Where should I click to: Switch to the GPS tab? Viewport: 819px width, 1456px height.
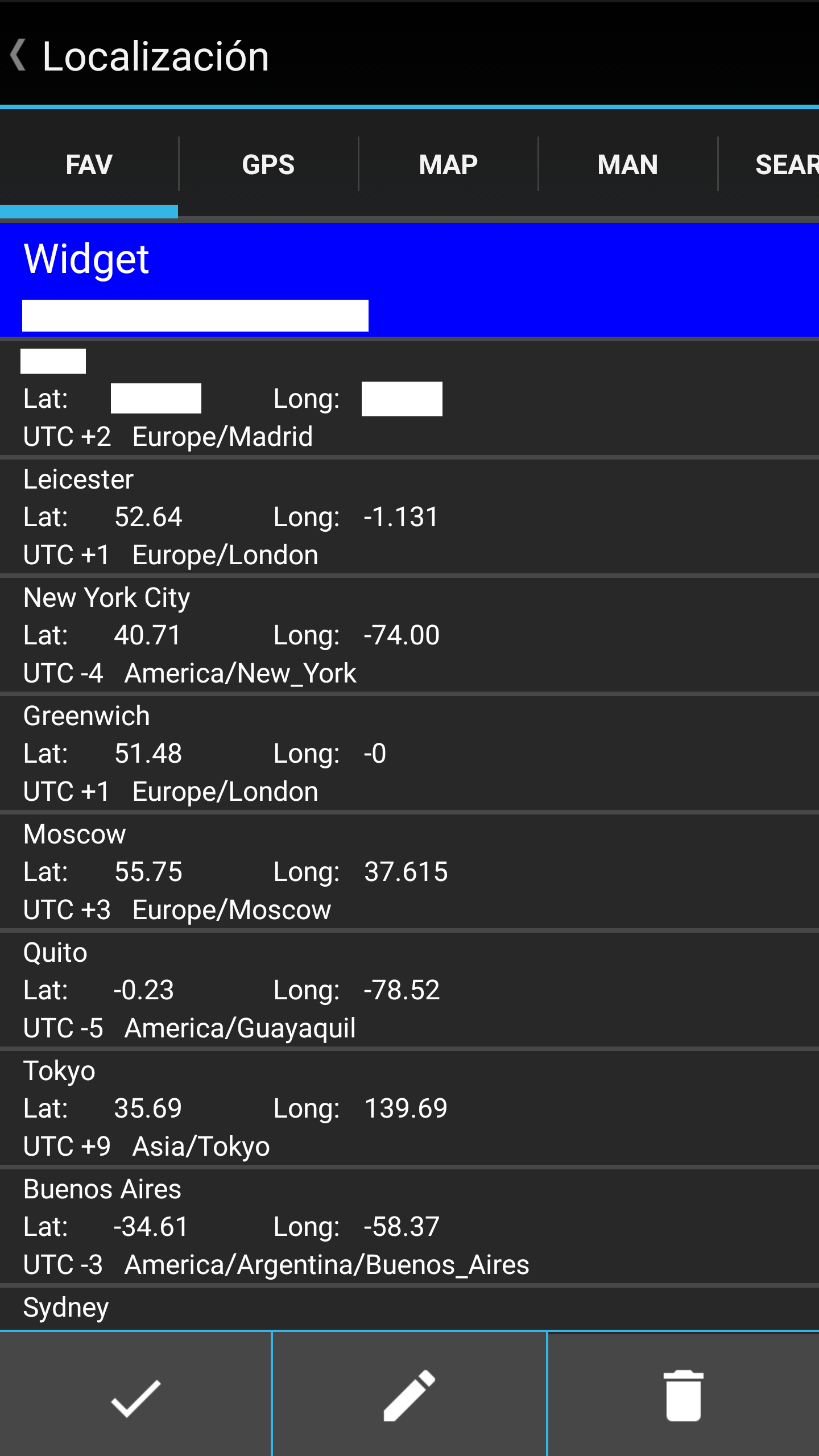(x=268, y=165)
